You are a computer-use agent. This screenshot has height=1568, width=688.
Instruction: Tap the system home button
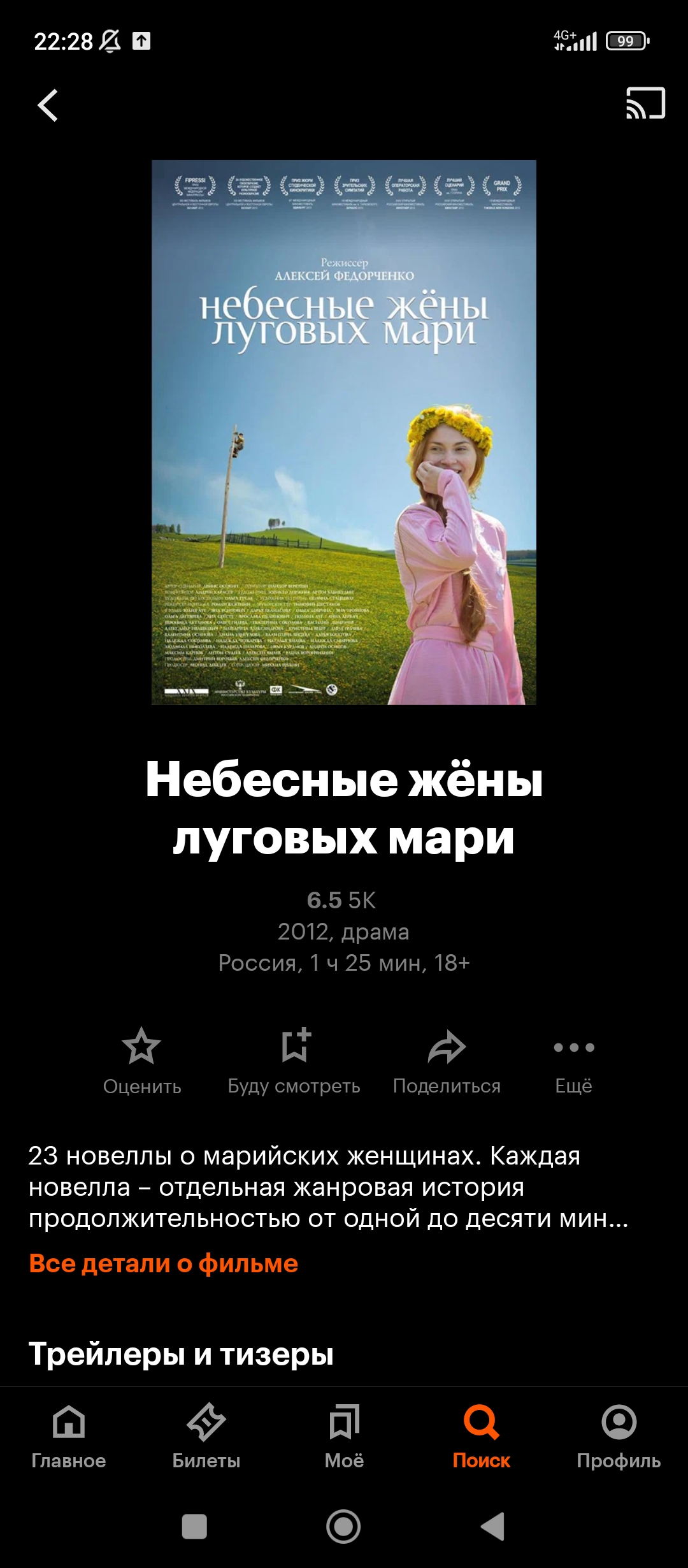343,1527
